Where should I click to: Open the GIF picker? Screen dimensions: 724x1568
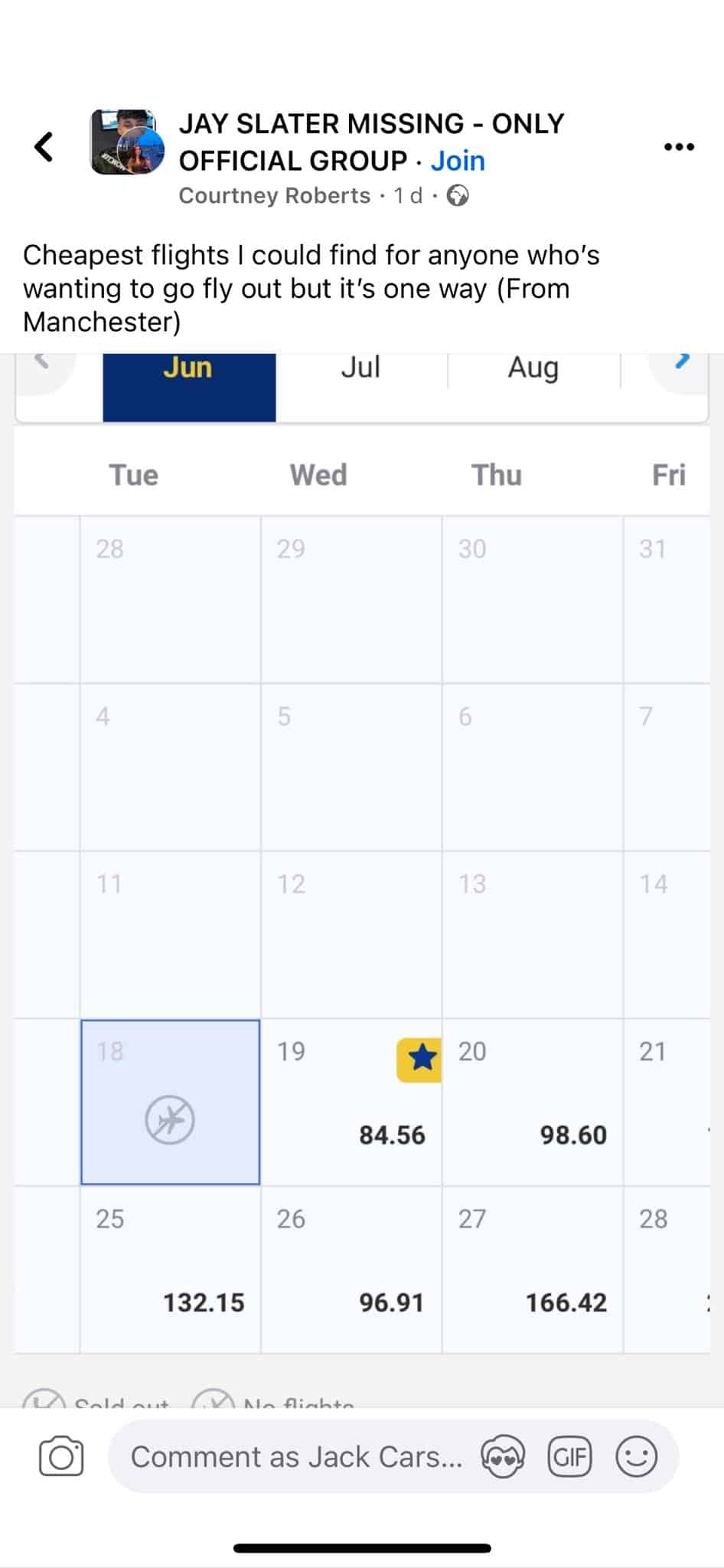coord(569,1456)
